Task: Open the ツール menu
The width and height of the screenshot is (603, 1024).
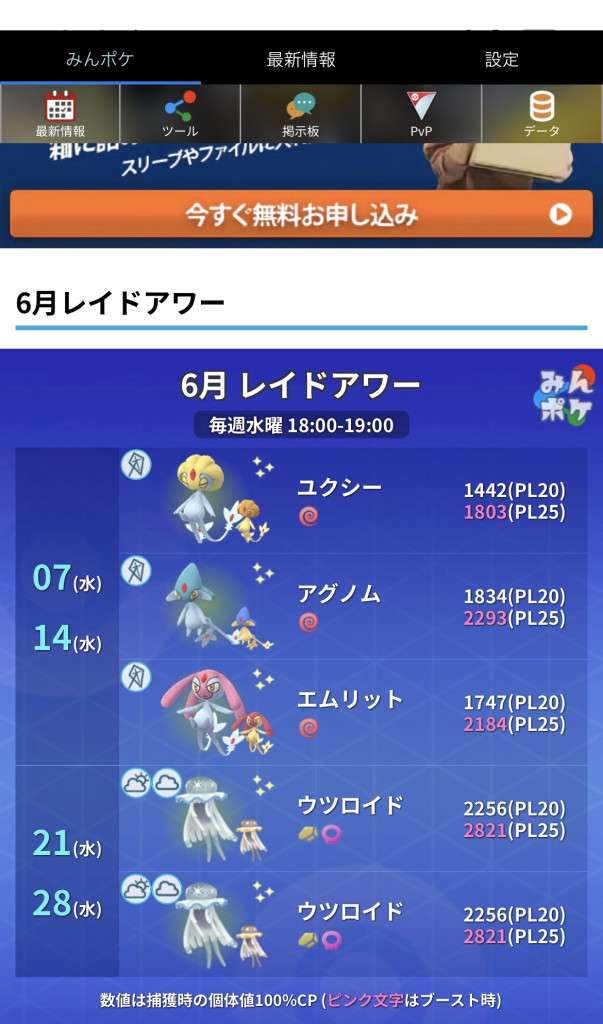Action: click(x=180, y=113)
